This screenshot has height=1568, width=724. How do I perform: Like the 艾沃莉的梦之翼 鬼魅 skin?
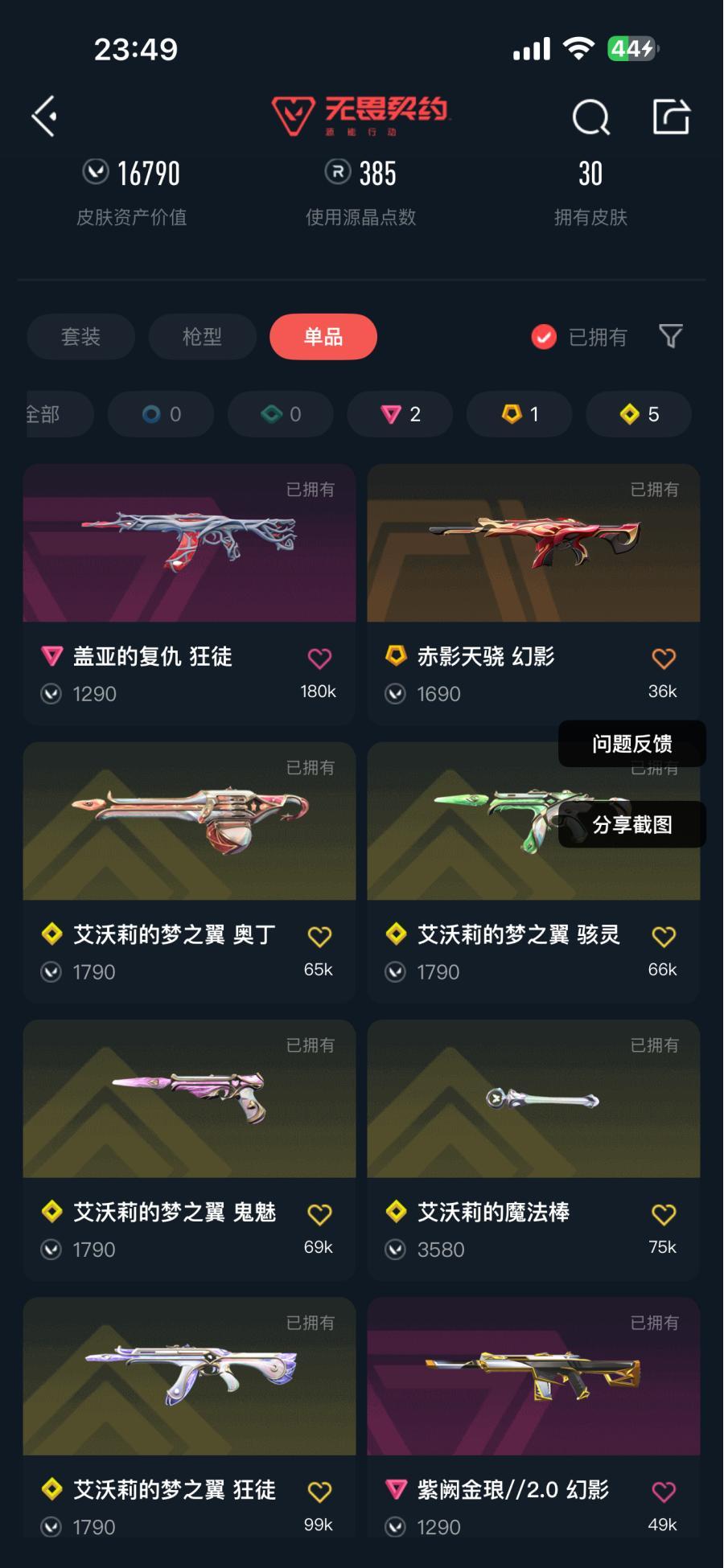(x=319, y=1214)
